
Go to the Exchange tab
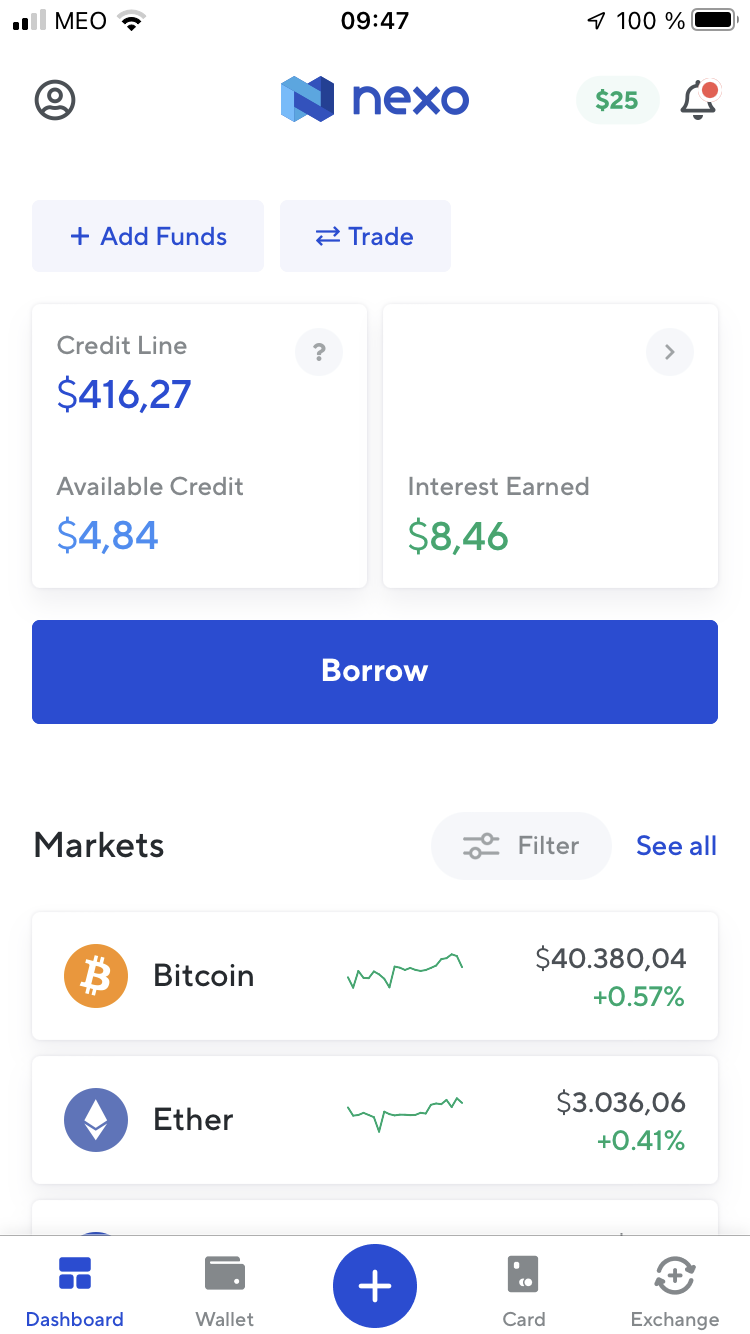point(675,1290)
